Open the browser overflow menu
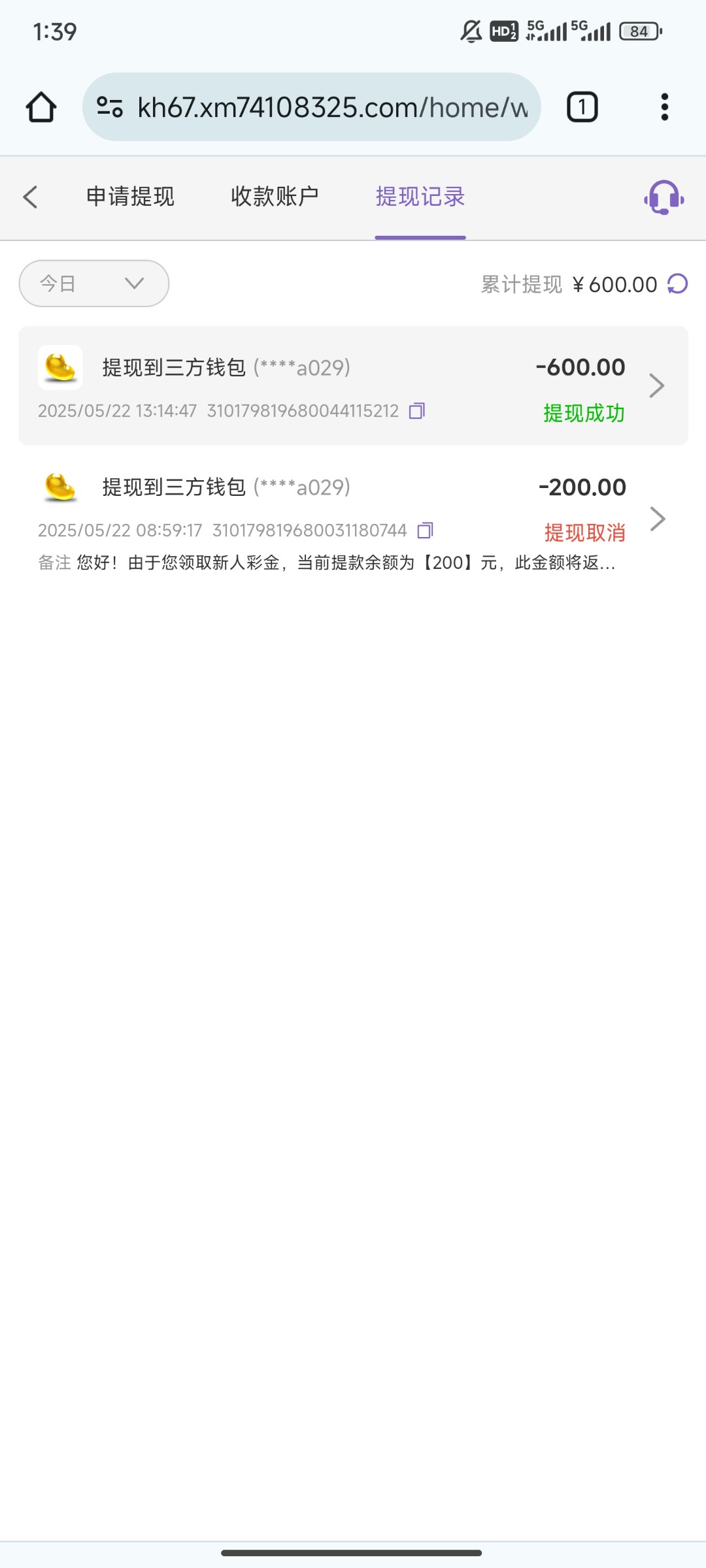 point(664,107)
